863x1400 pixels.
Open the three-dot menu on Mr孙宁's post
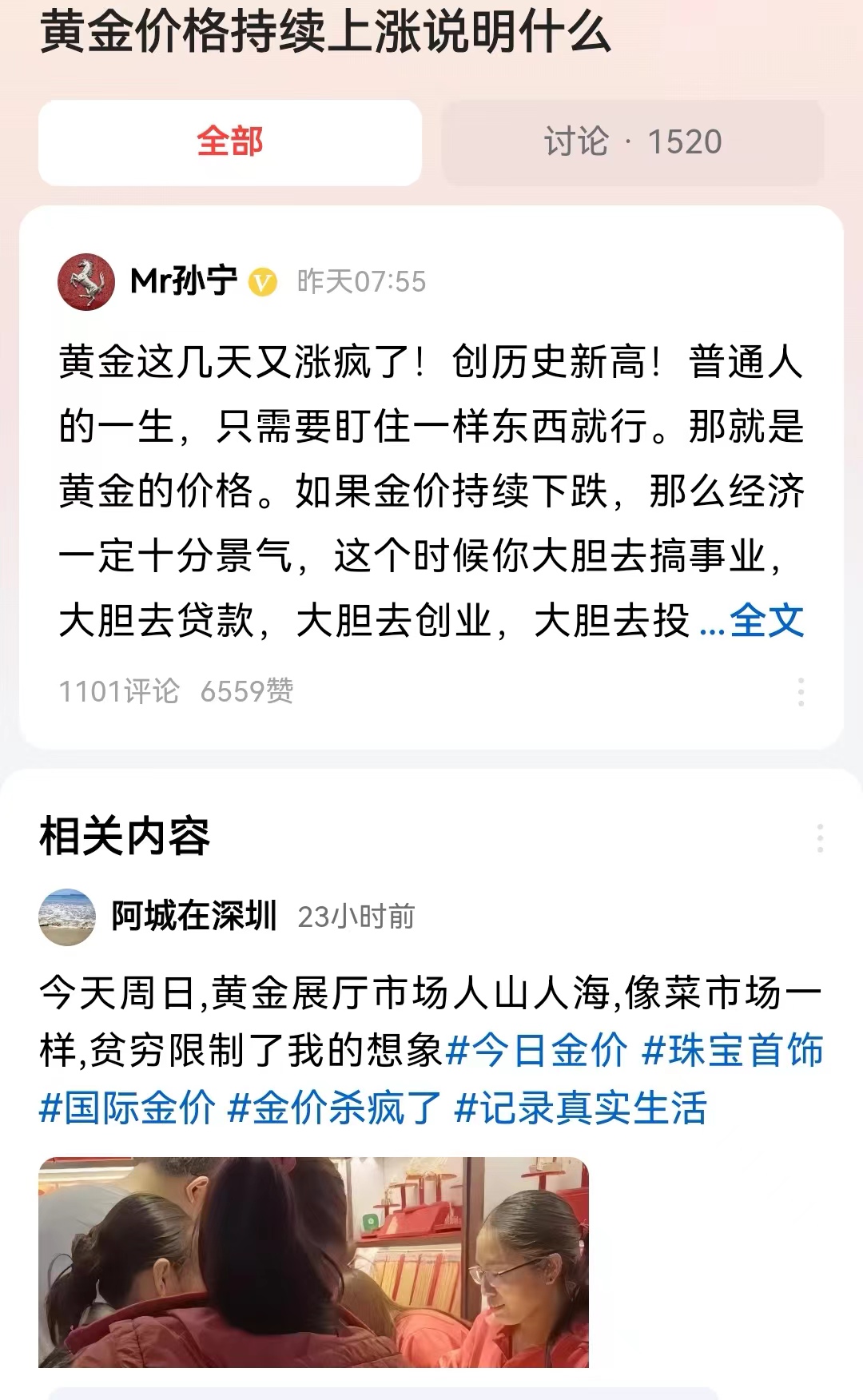pyautogui.click(x=801, y=694)
